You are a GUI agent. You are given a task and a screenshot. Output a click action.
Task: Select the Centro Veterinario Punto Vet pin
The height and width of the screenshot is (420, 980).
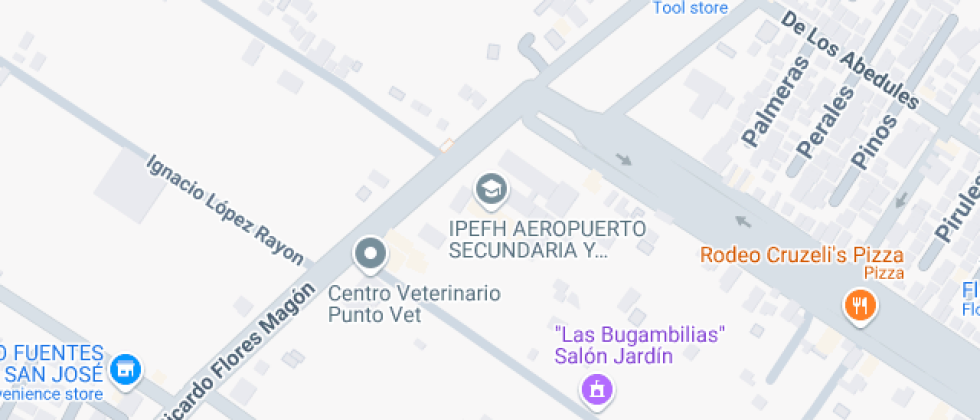[371, 254]
